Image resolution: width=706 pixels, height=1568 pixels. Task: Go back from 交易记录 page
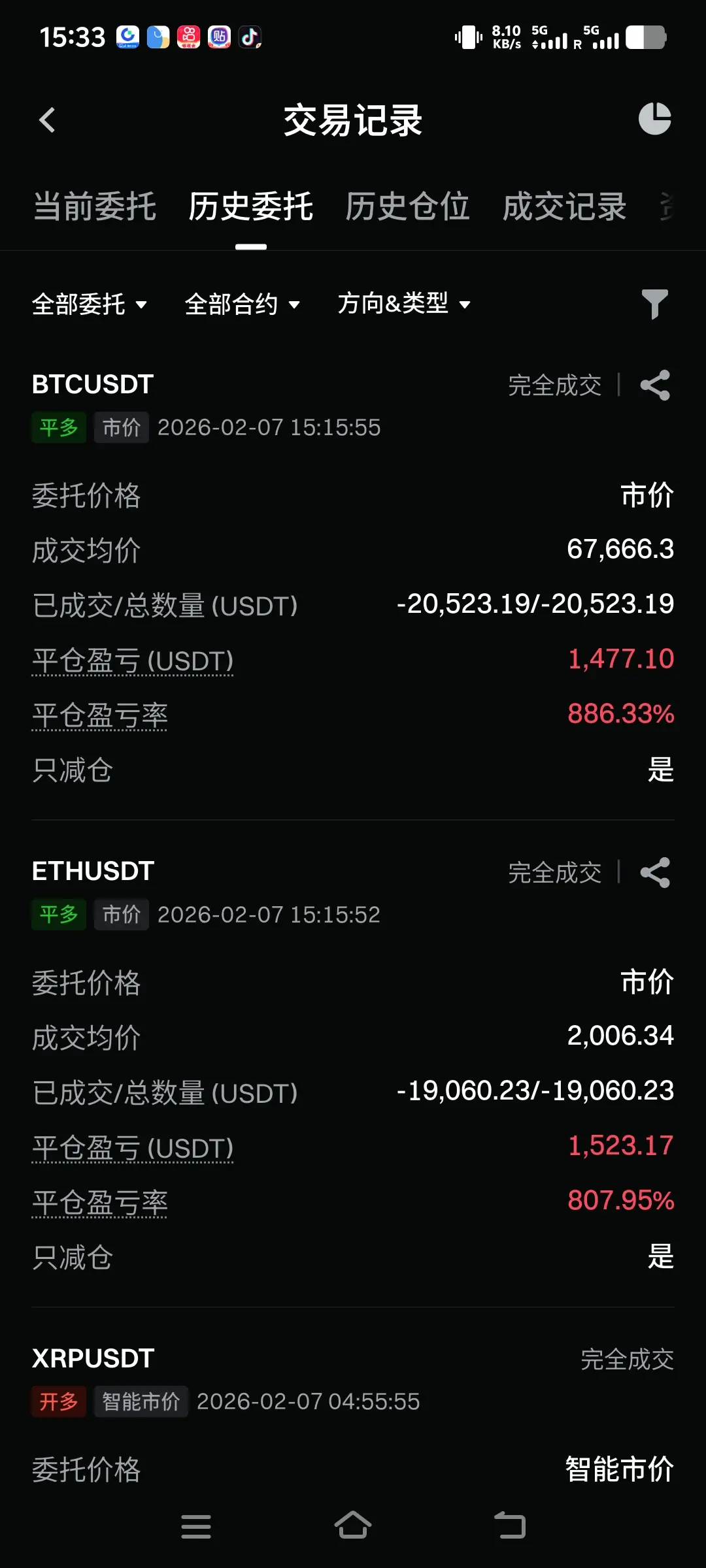pos(47,120)
